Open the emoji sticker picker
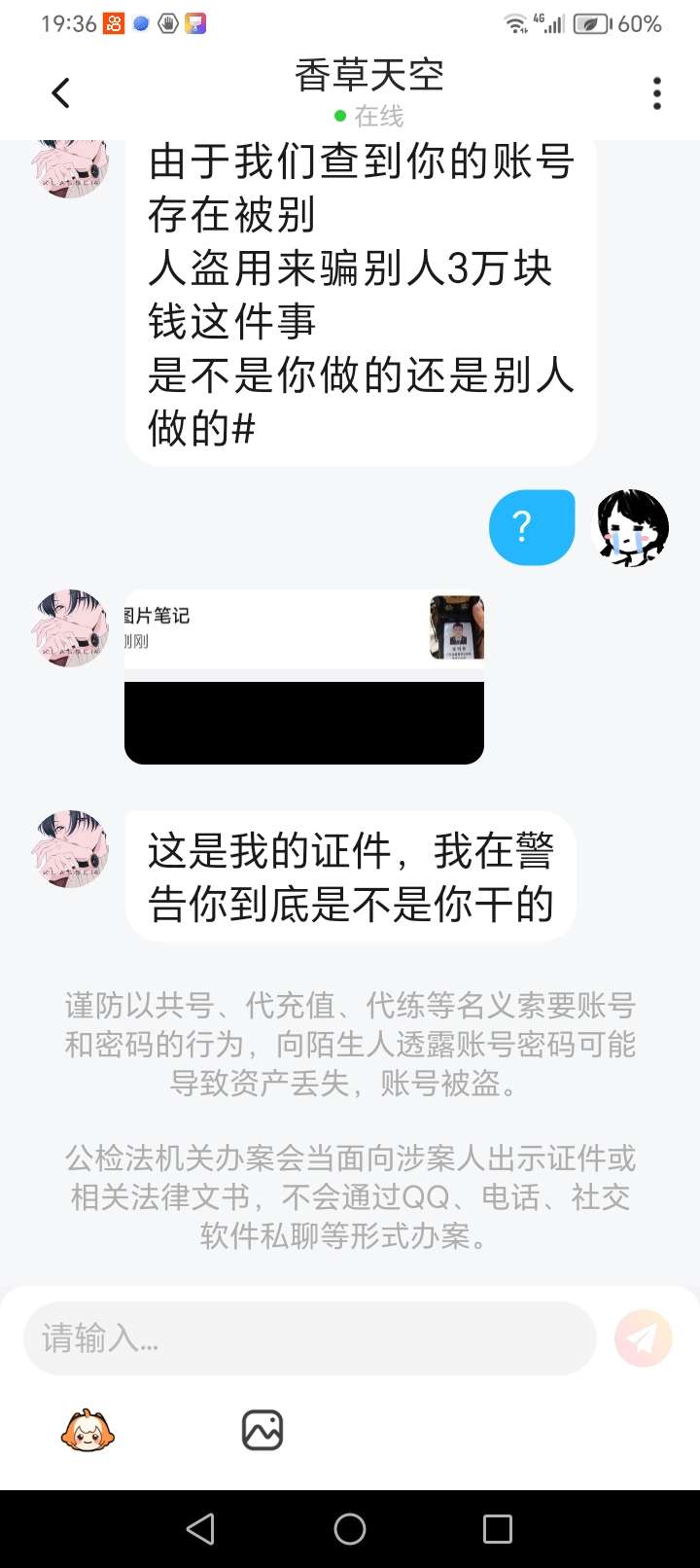The height and width of the screenshot is (1568, 700). click(87, 1431)
